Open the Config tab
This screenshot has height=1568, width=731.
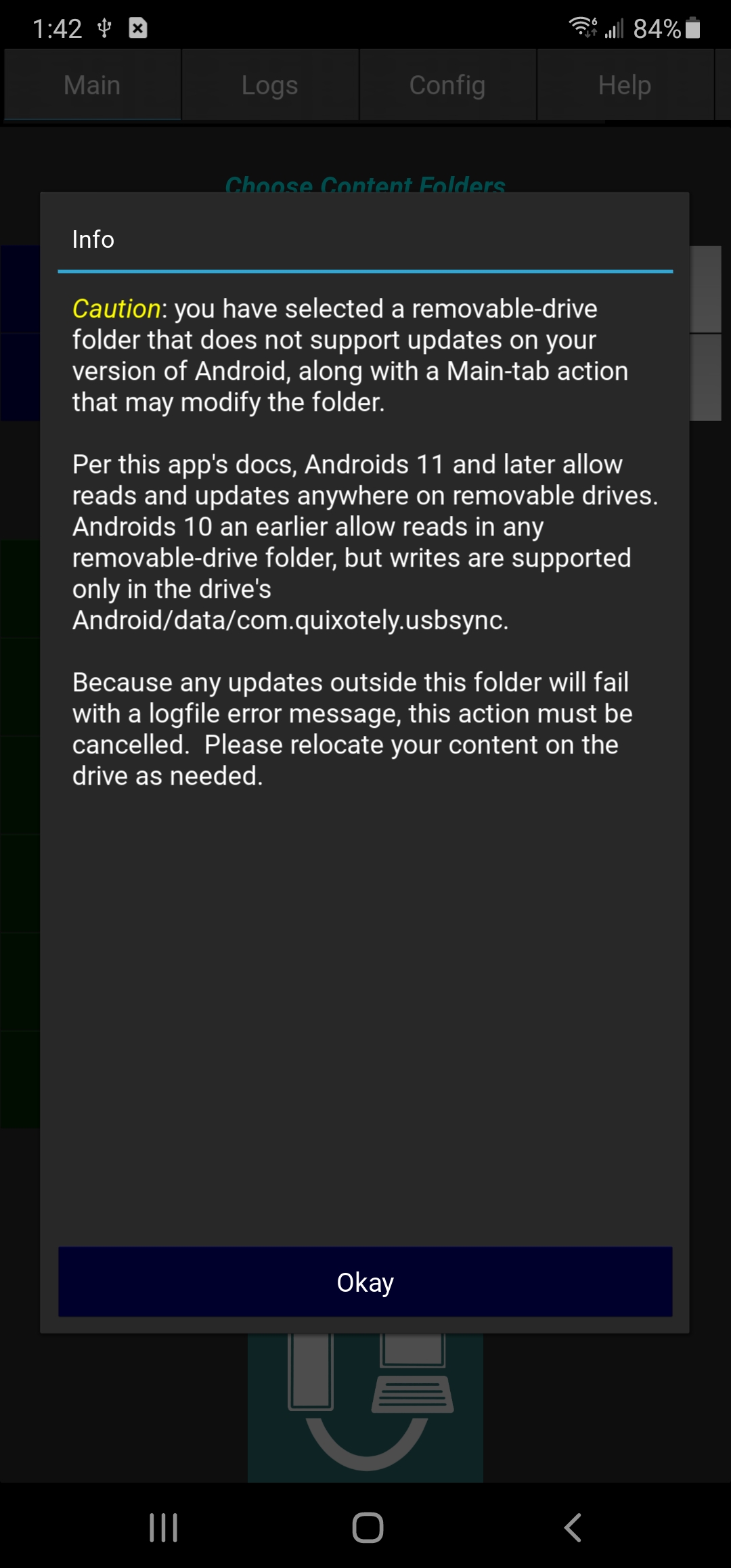(447, 85)
